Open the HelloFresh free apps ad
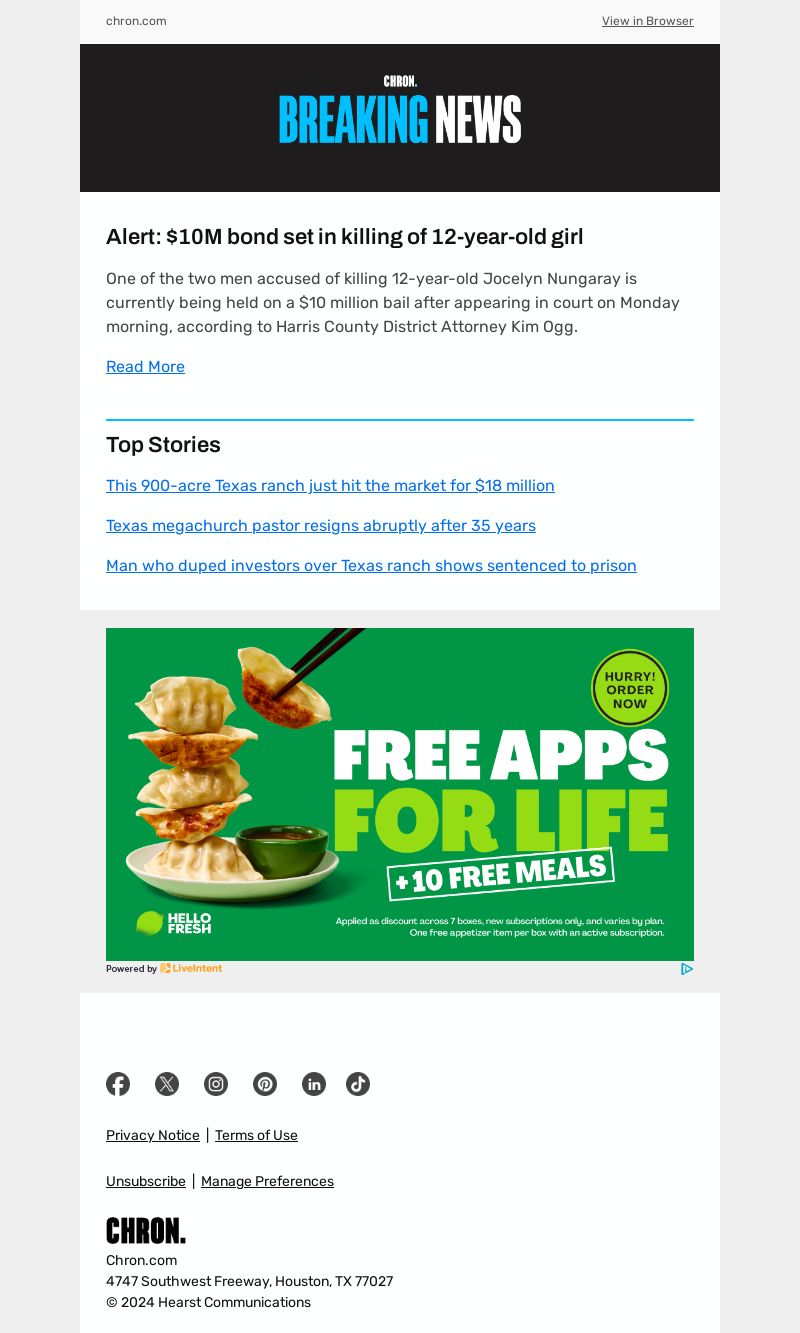The image size is (800, 1333). point(400,794)
